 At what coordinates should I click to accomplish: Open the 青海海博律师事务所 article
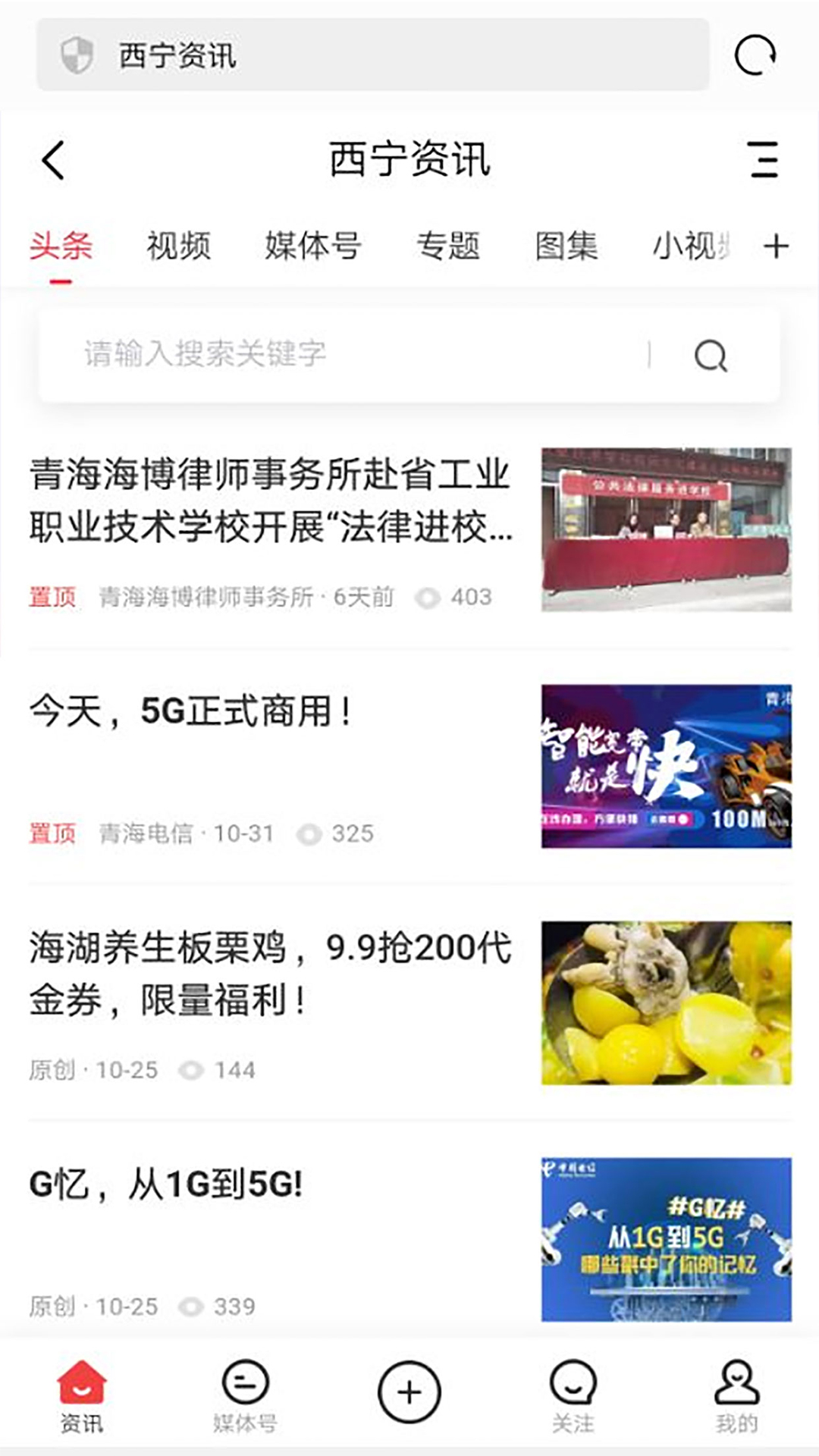tap(271, 500)
